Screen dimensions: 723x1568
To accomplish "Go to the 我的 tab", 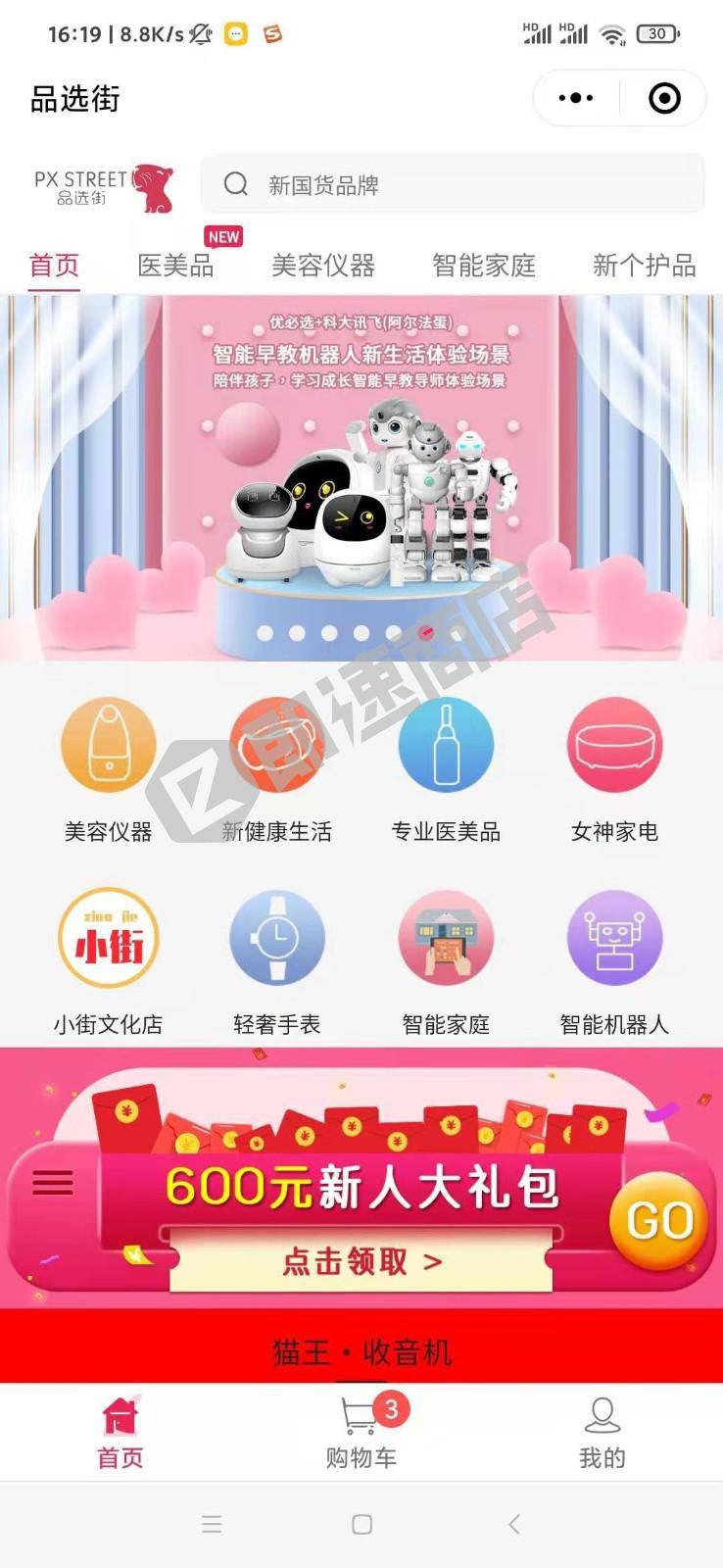I will [x=602, y=1433].
